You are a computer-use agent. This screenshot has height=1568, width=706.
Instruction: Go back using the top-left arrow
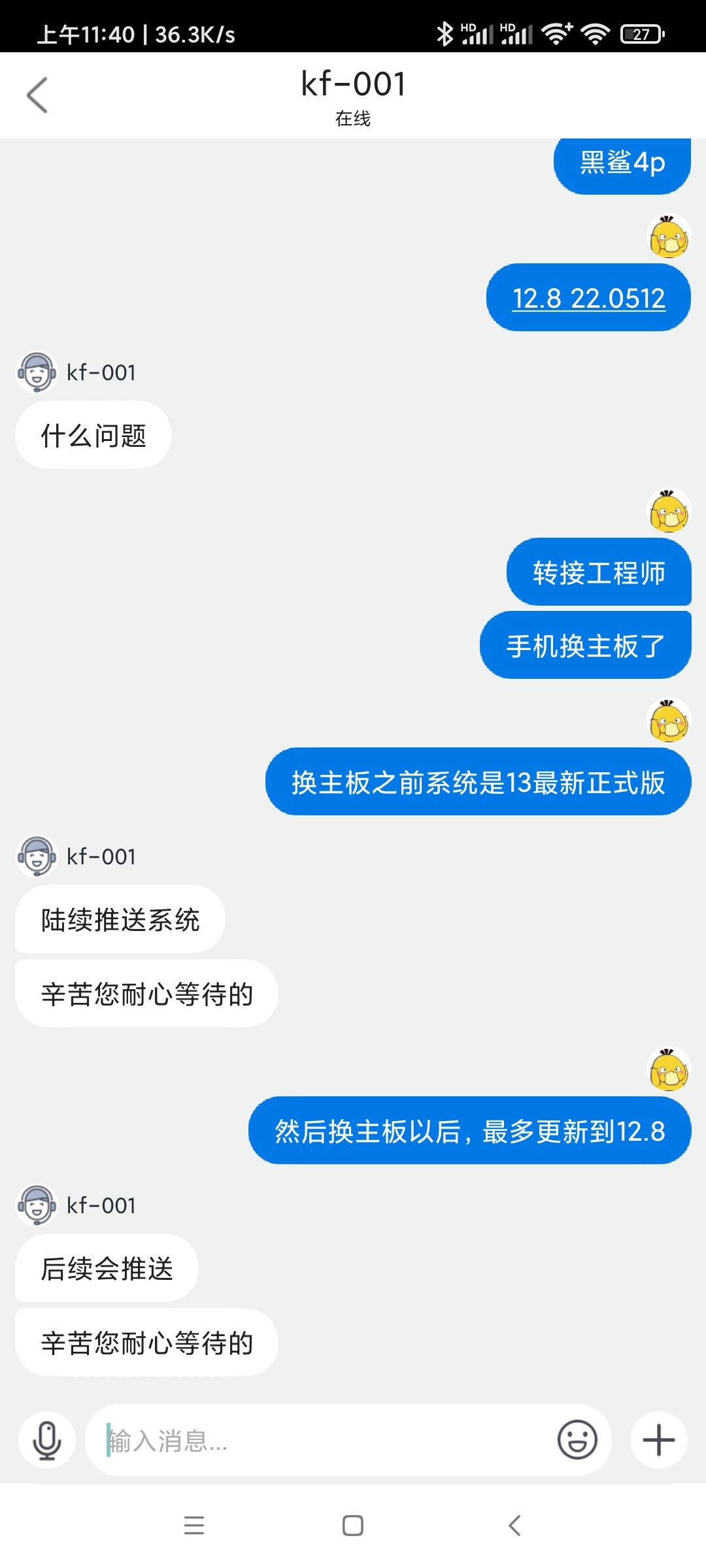(x=37, y=95)
